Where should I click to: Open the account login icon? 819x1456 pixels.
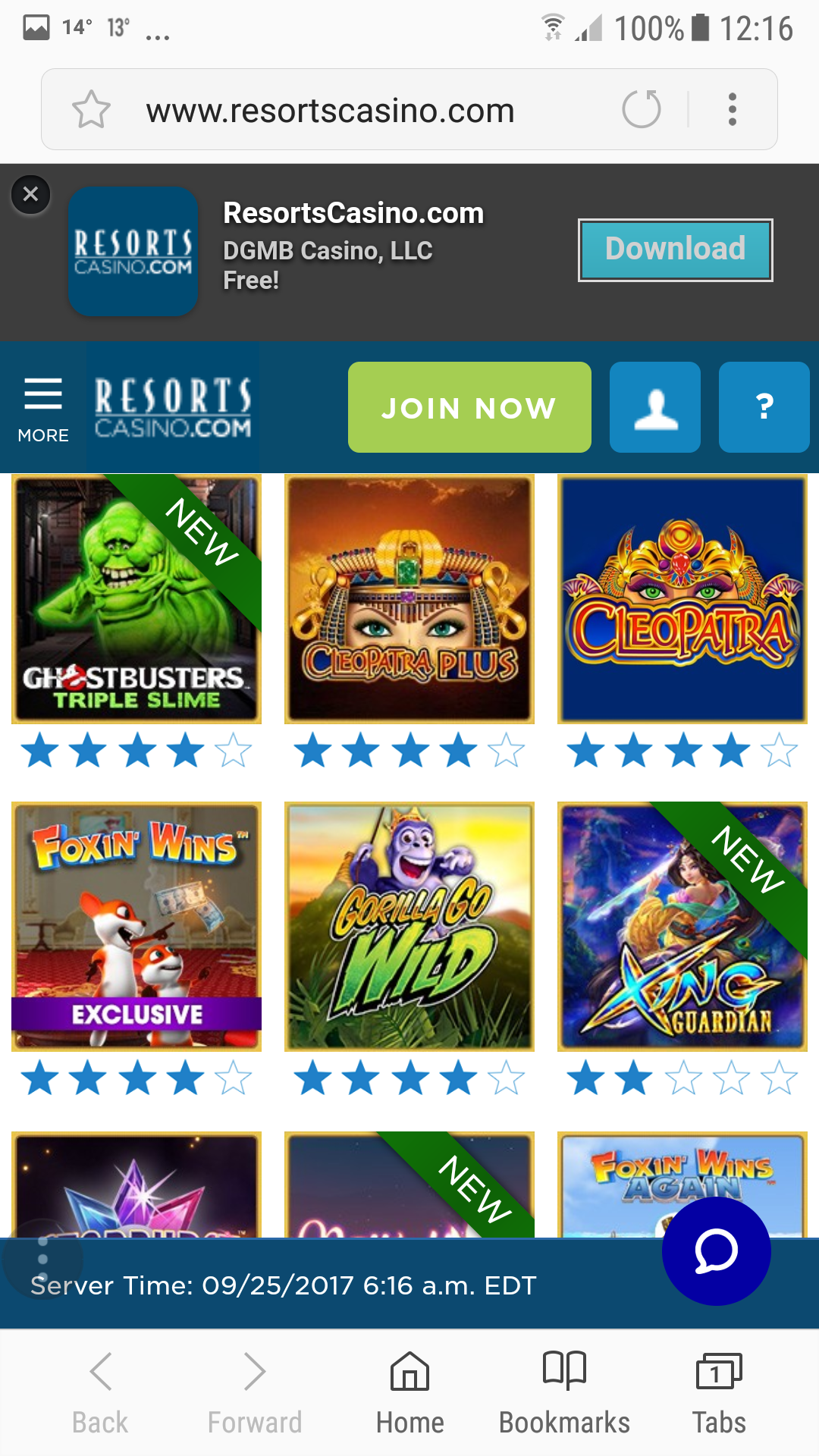pos(655,407)
